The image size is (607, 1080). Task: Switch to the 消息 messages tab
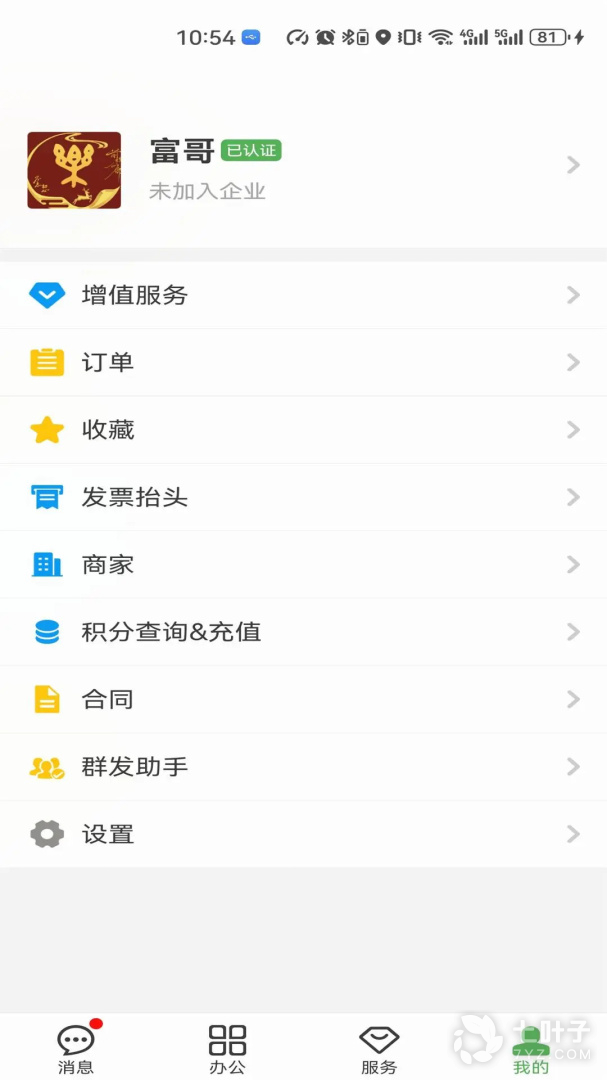click(76, 1048)
